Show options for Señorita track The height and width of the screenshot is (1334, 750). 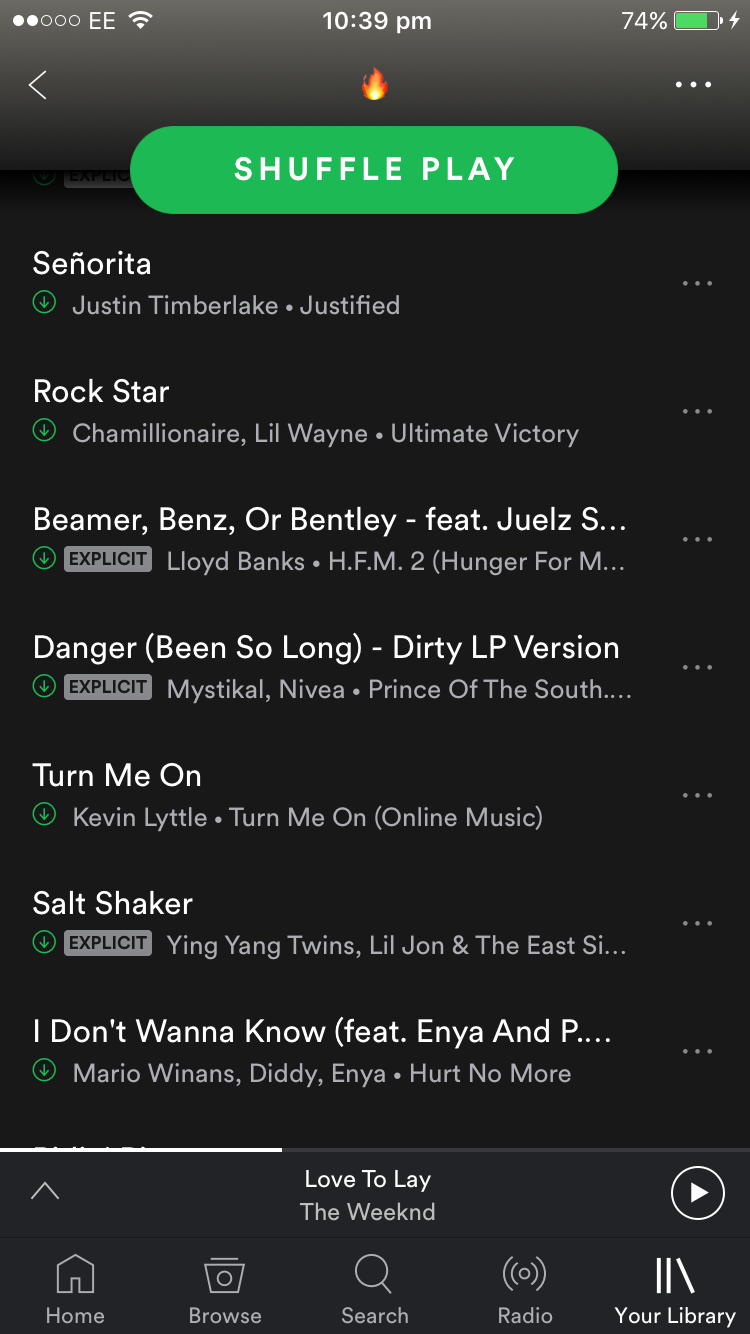[x=696, y=283]
